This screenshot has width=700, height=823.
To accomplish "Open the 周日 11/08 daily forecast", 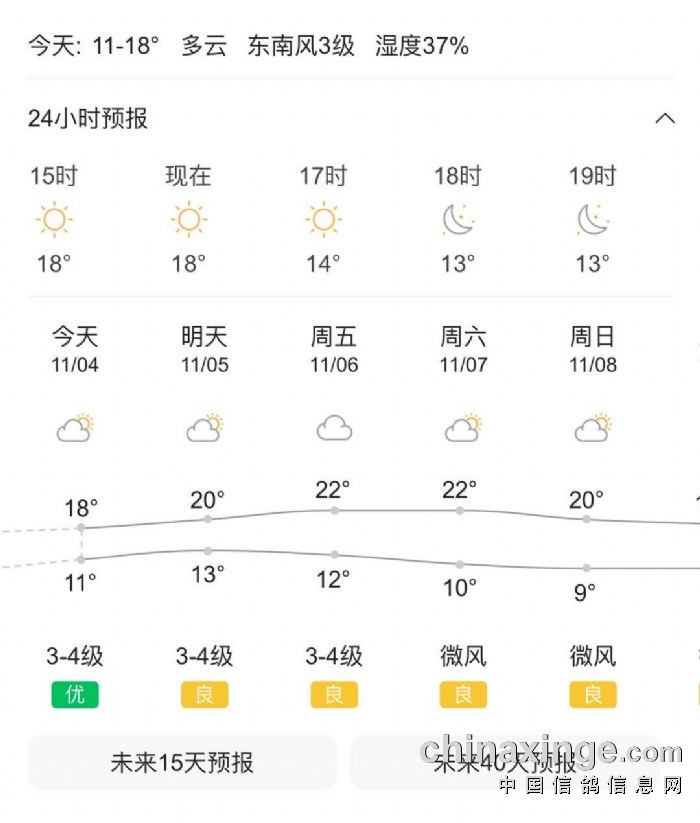I will tap(593, 350).
